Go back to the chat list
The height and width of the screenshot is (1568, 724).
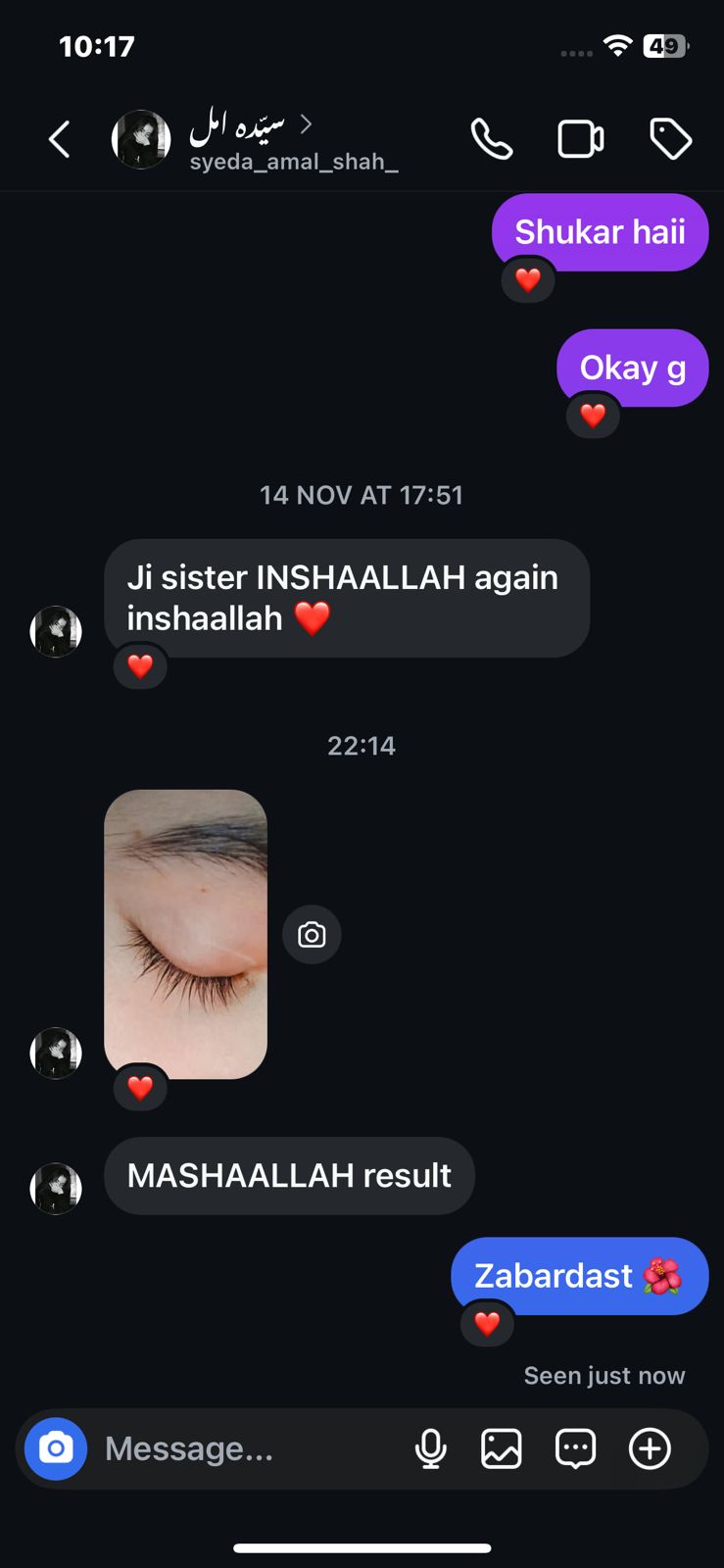coord(59,138)
